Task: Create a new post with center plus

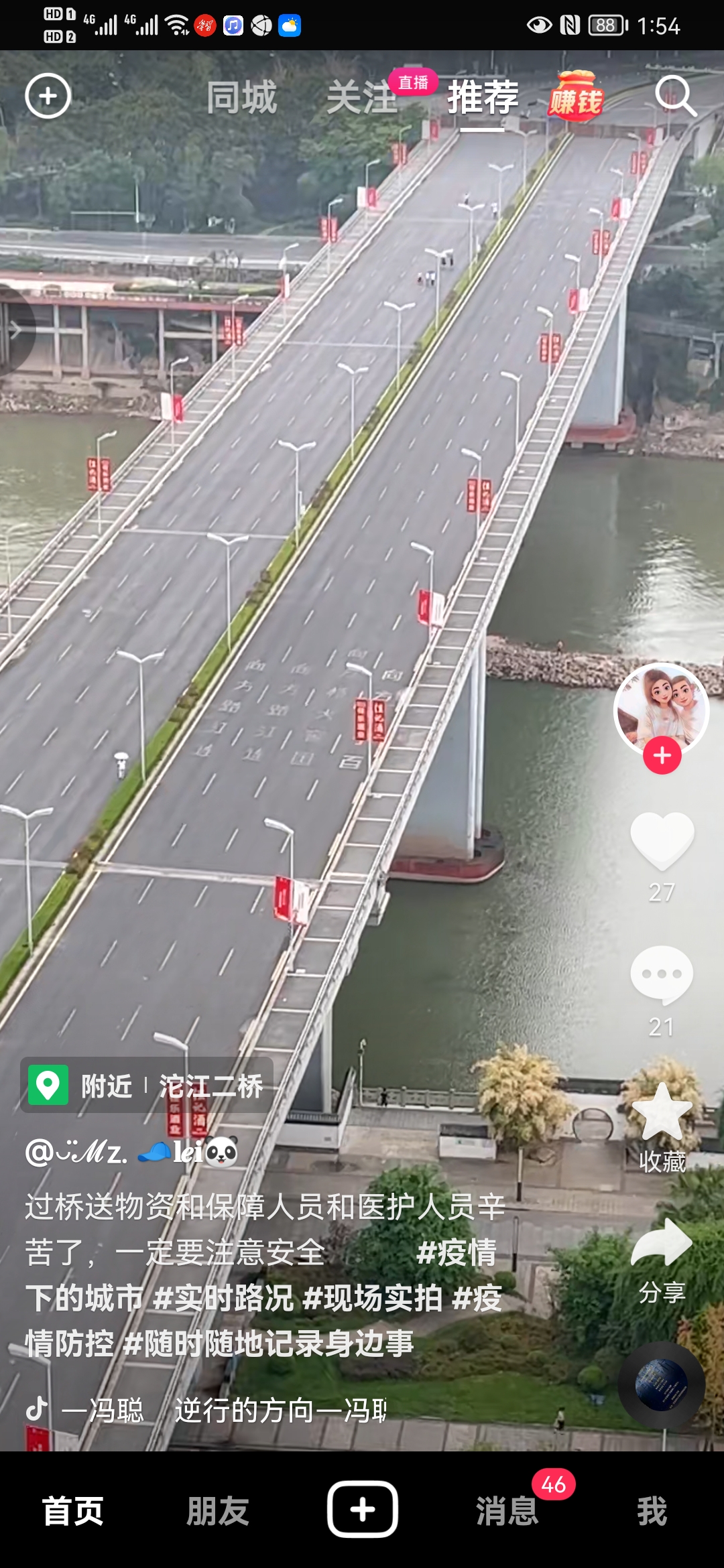Action: click(362, 1509)
